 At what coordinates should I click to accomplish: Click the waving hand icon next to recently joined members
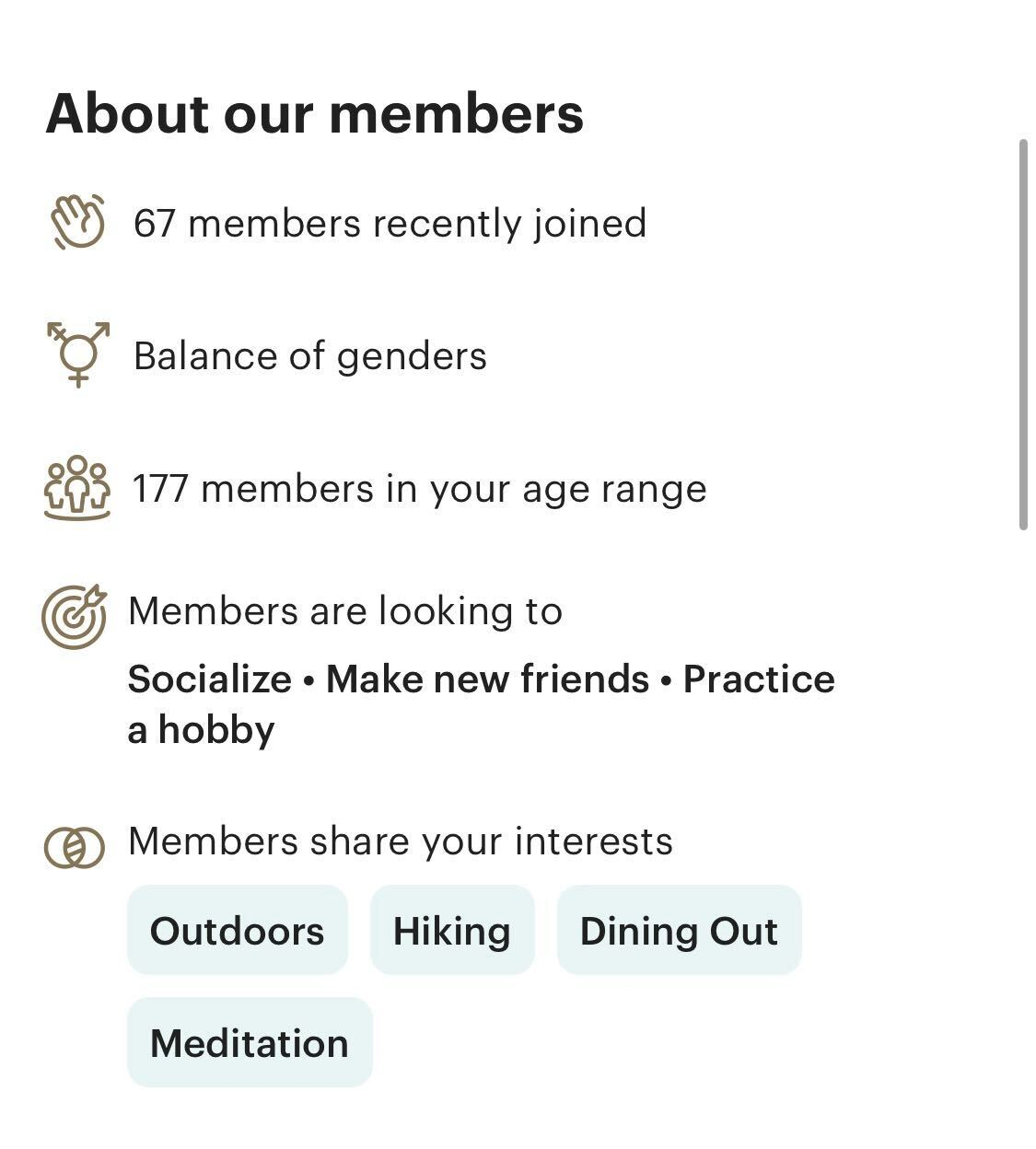click(77, 222)
